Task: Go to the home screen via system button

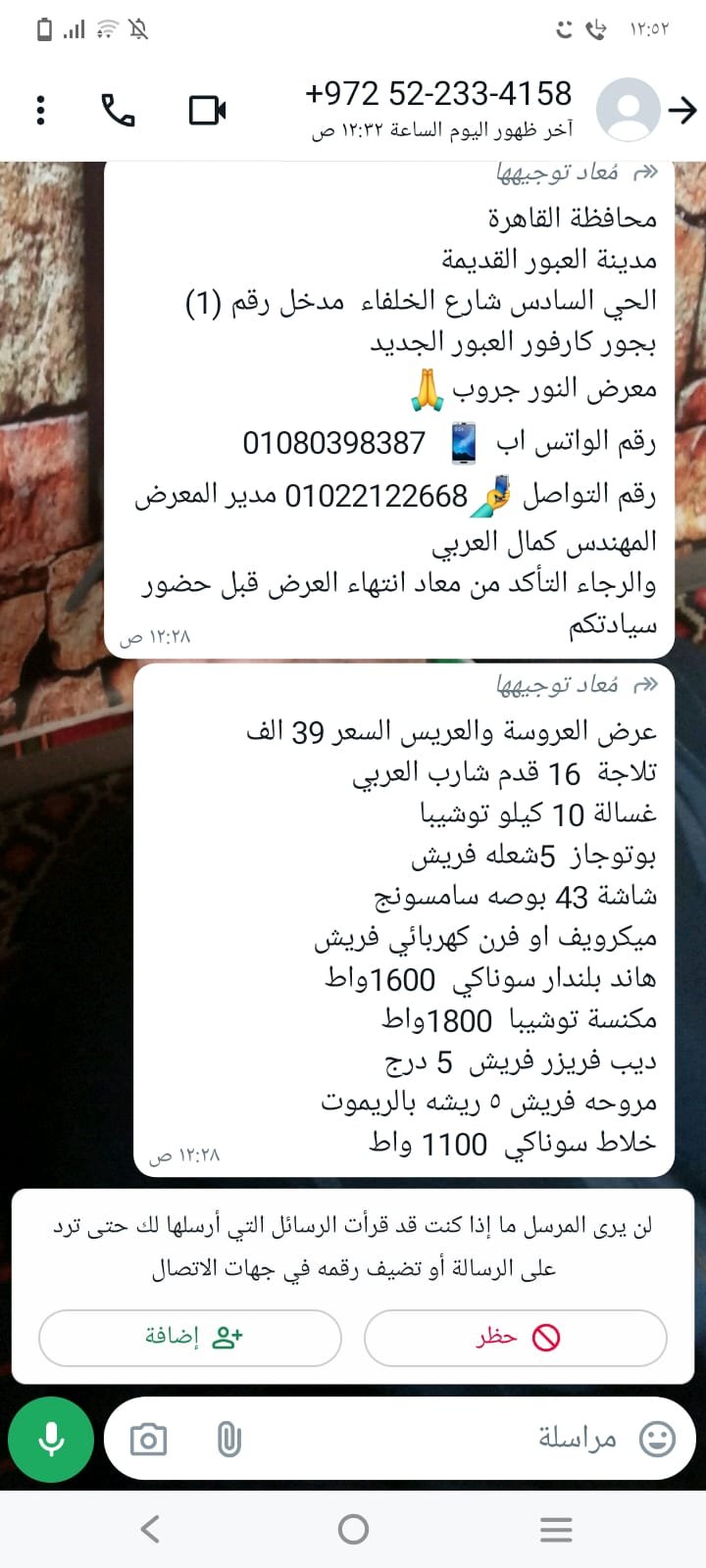Action: [x=353, y=1529]
